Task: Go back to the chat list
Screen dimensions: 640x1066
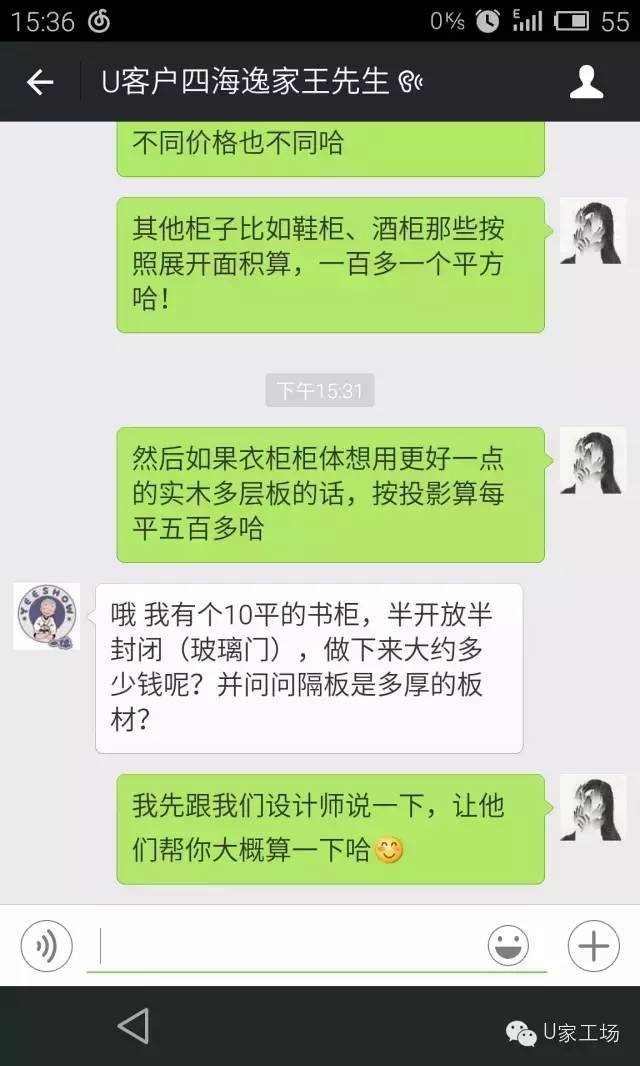Action: (x=40, y=82)
